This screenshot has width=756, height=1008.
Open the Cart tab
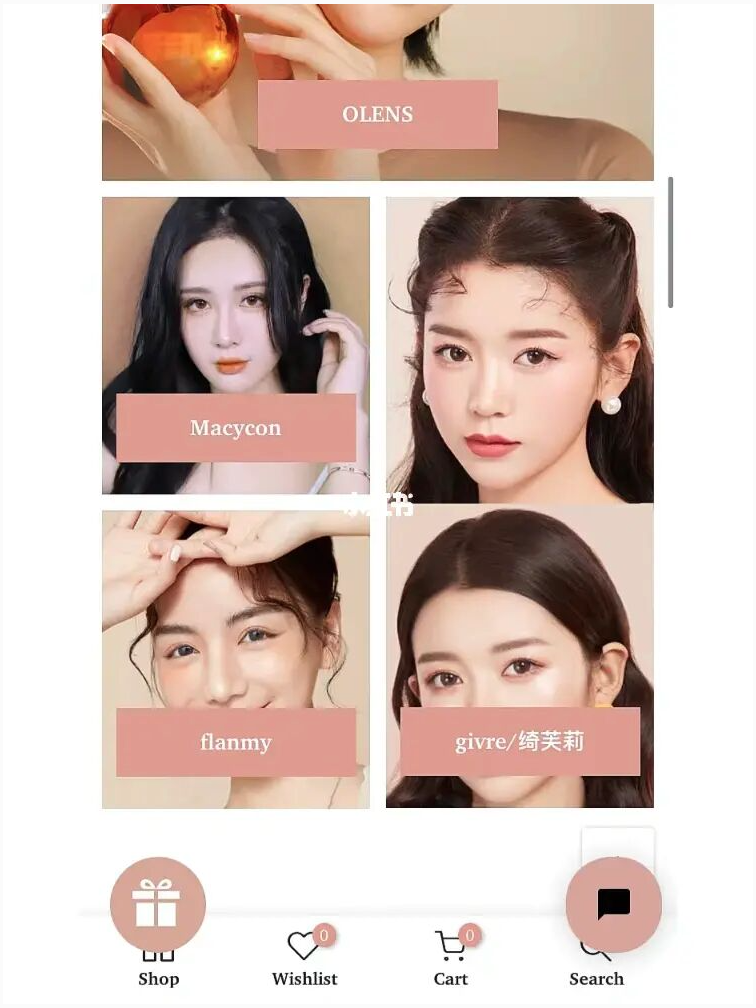[x=451, y=961]
